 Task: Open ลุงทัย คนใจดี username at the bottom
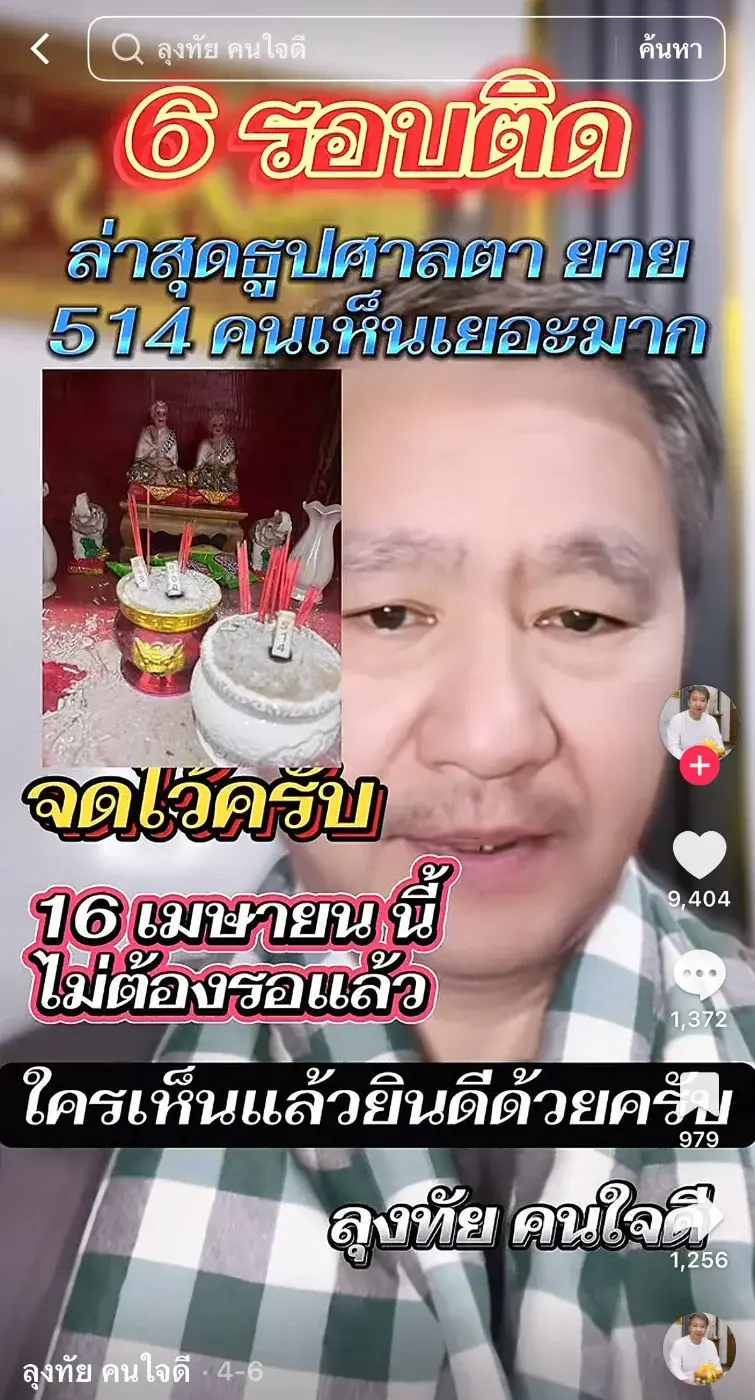click(x=107, y=1370)
